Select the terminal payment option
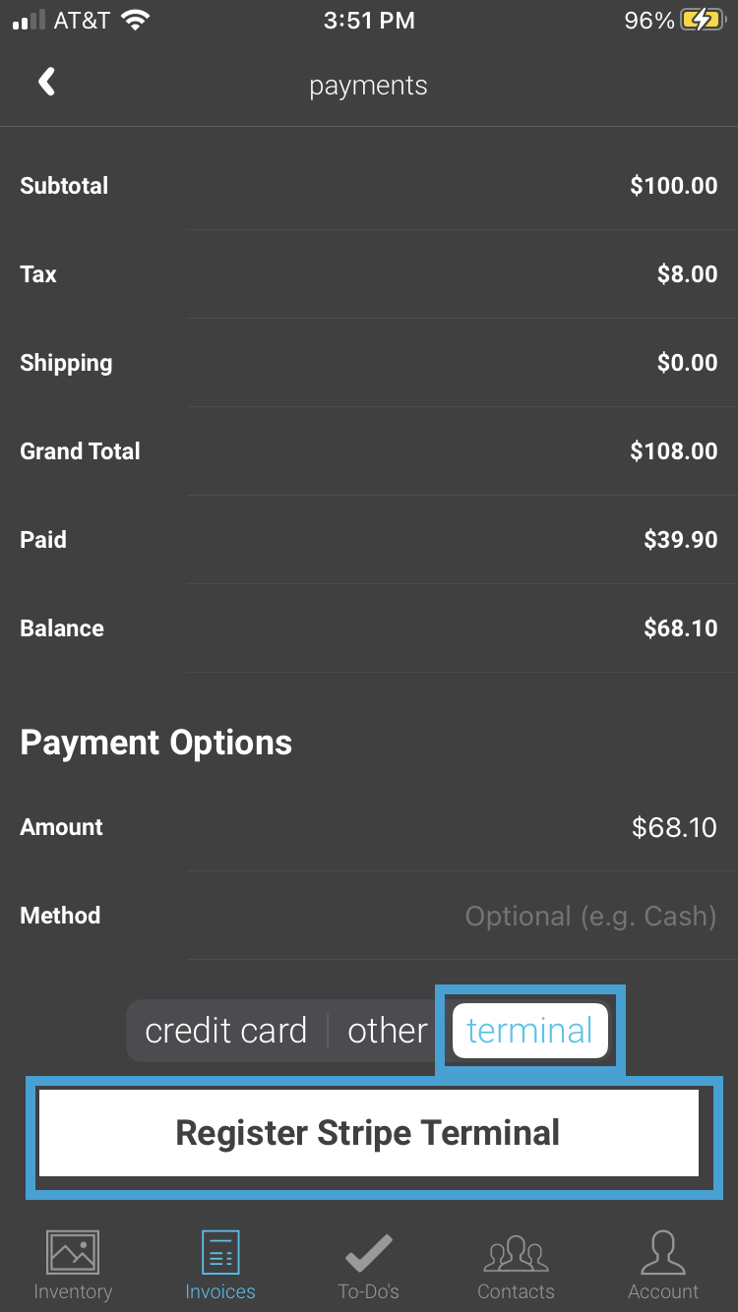 (529, 1029)
